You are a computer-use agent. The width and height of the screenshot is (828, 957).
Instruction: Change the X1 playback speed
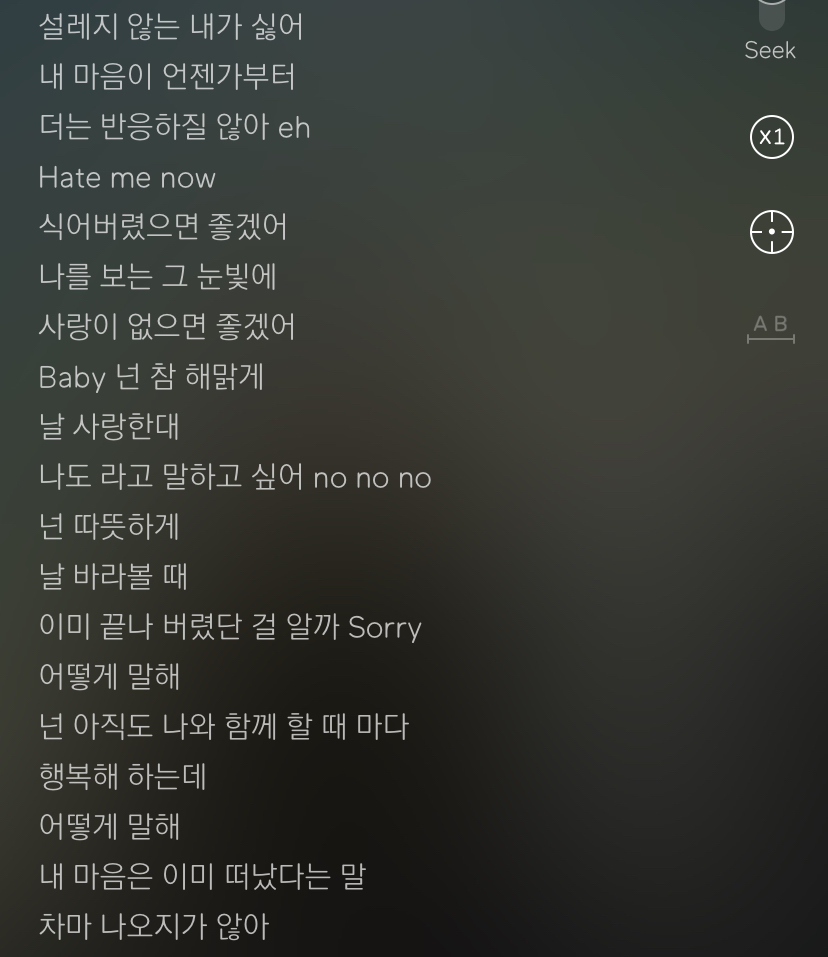pos(771,137)
